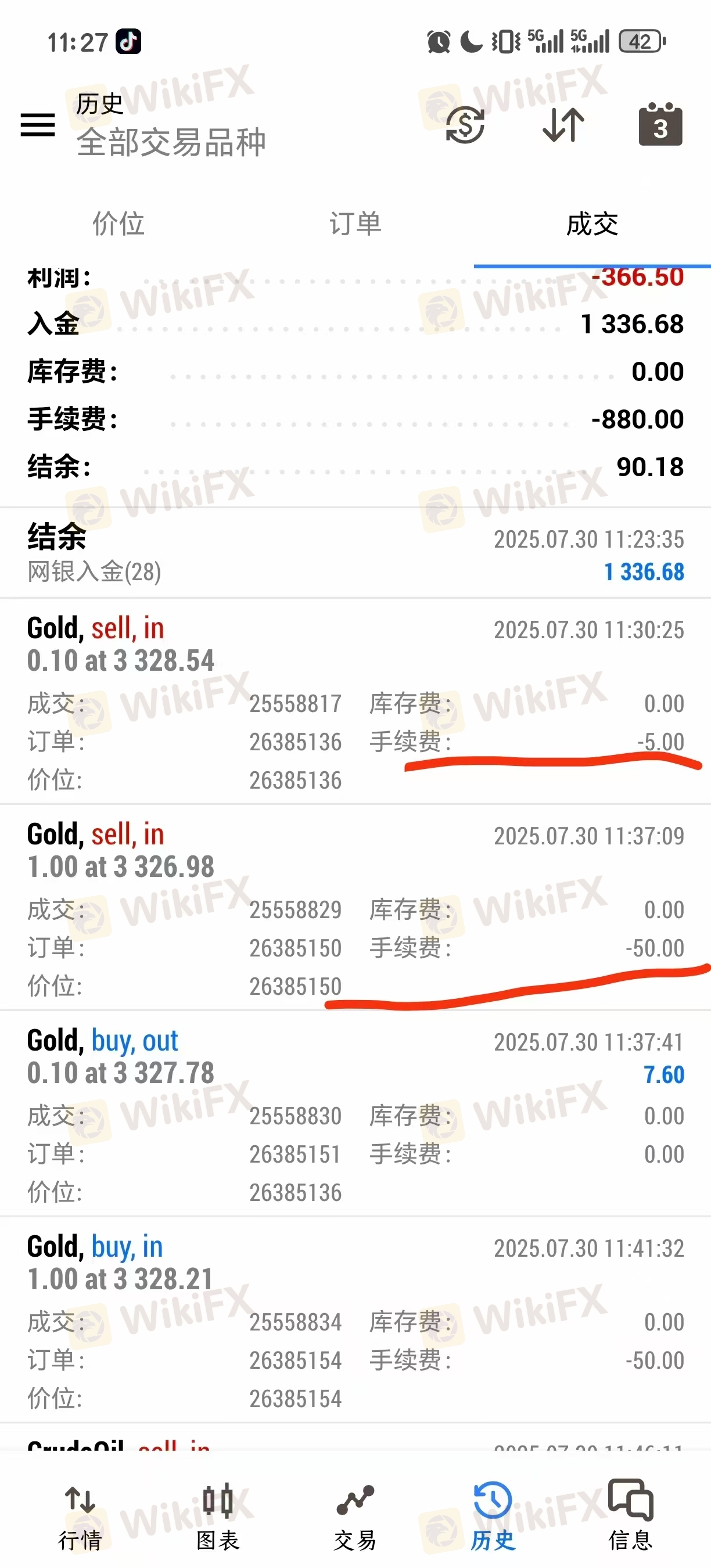
Task: Open the Gold buy in deal at 3 328.21
Action: [x=355, y=1320]
